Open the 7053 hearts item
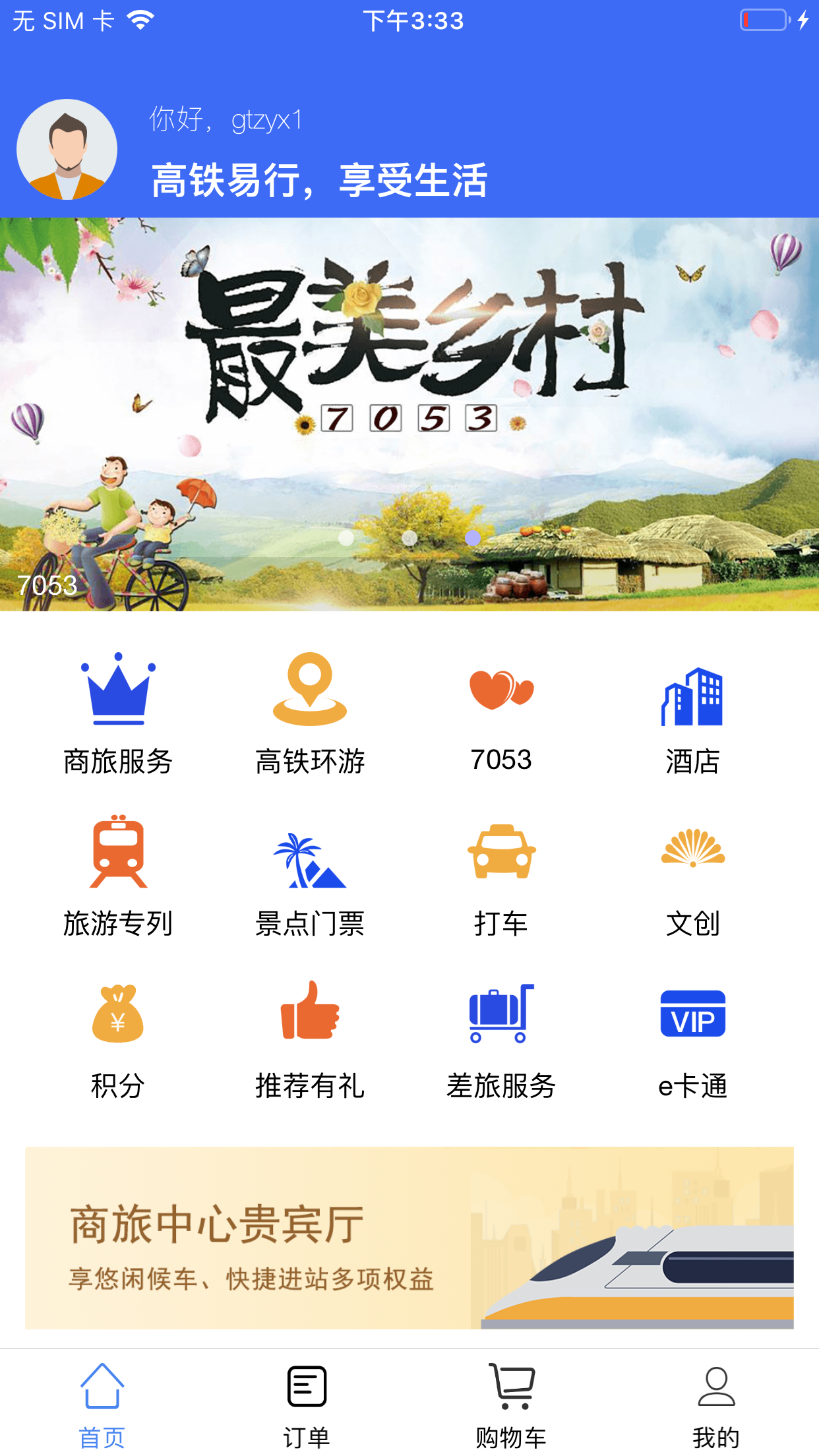The height and width of the screenshot is (1456, 819). 501,714
